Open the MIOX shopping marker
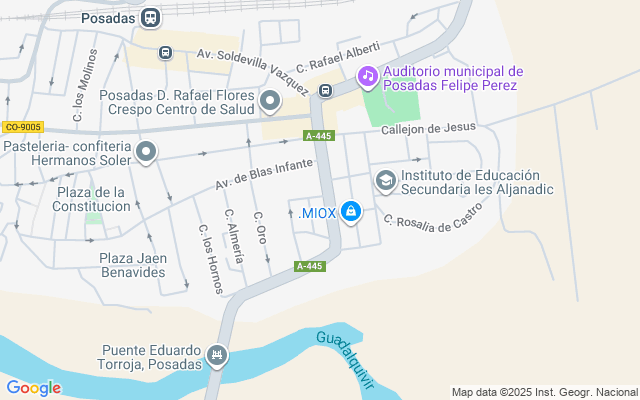The height and width of the screenshot is (400, 640). click(x=350, y=212)
